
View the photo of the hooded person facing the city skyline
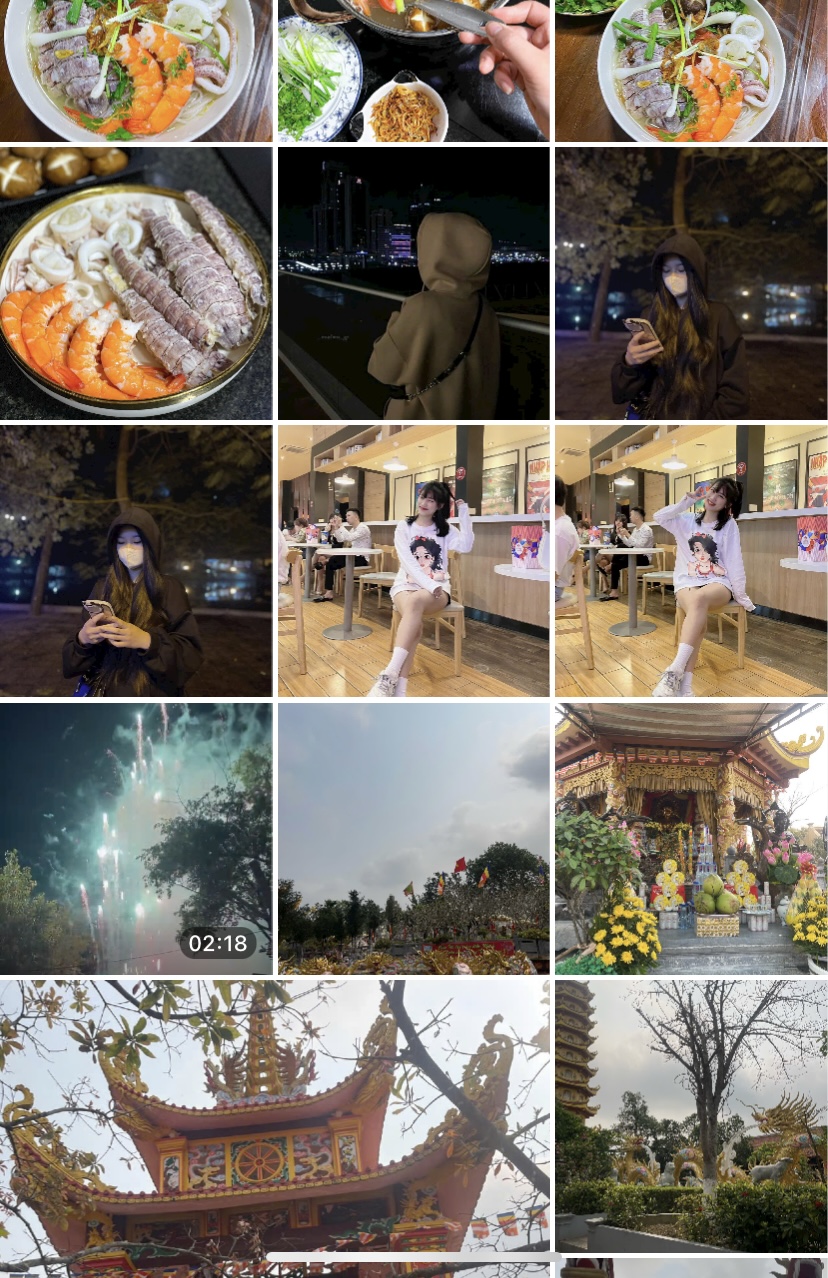[413, 283]
